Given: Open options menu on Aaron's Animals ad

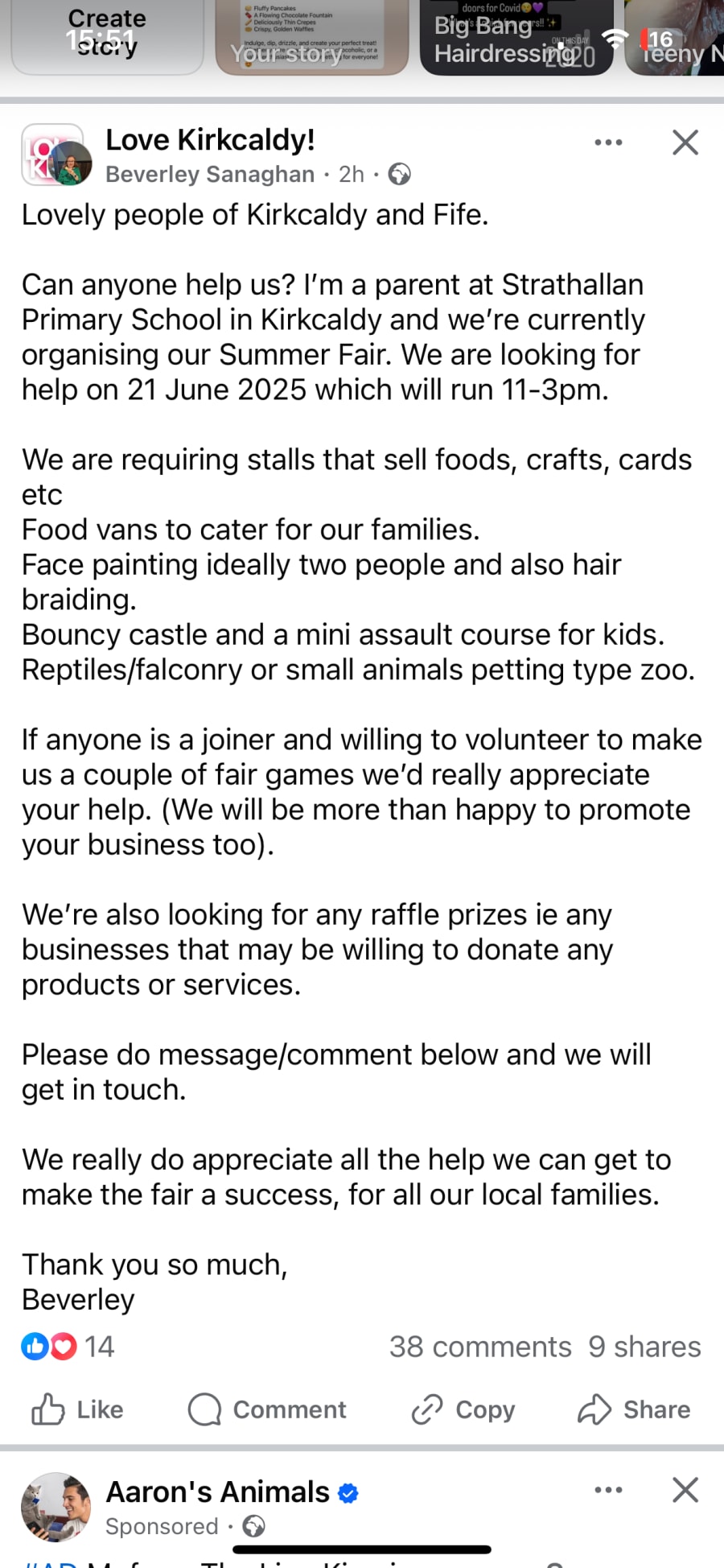Looking at the screenshot, I should click(608, 1490).
